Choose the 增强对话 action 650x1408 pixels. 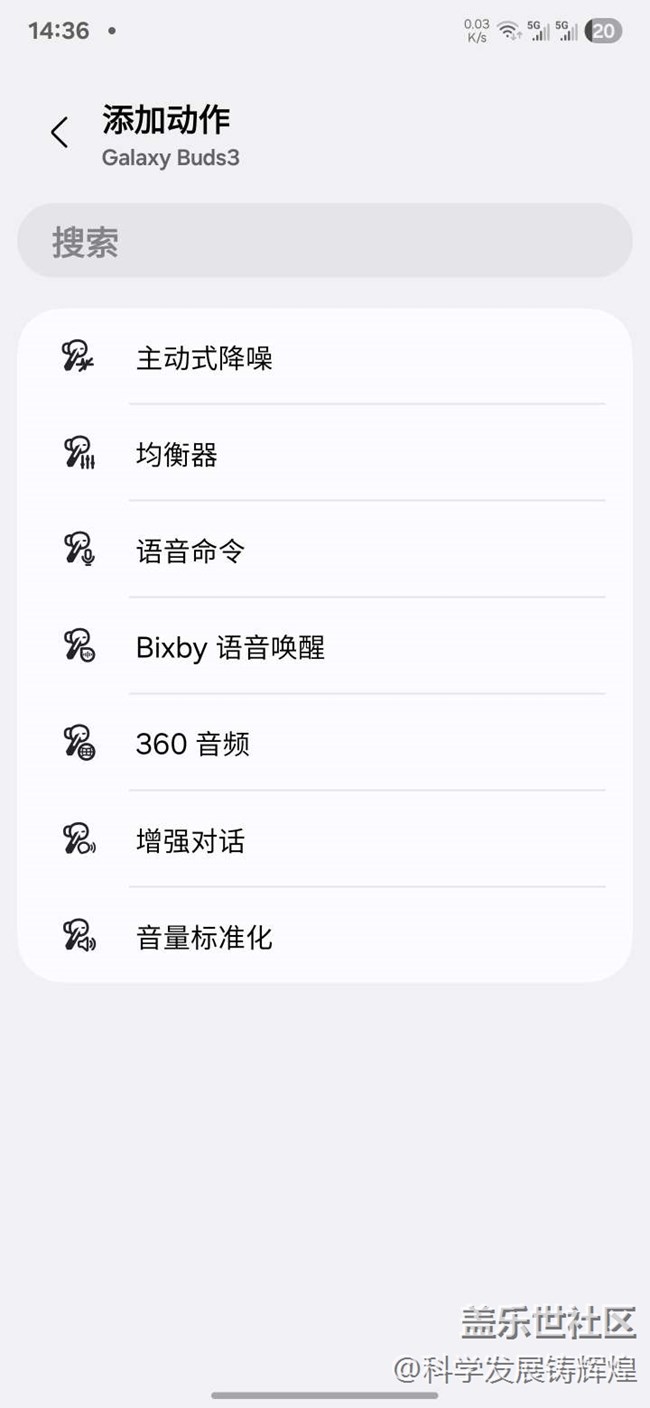coord(325,840)
